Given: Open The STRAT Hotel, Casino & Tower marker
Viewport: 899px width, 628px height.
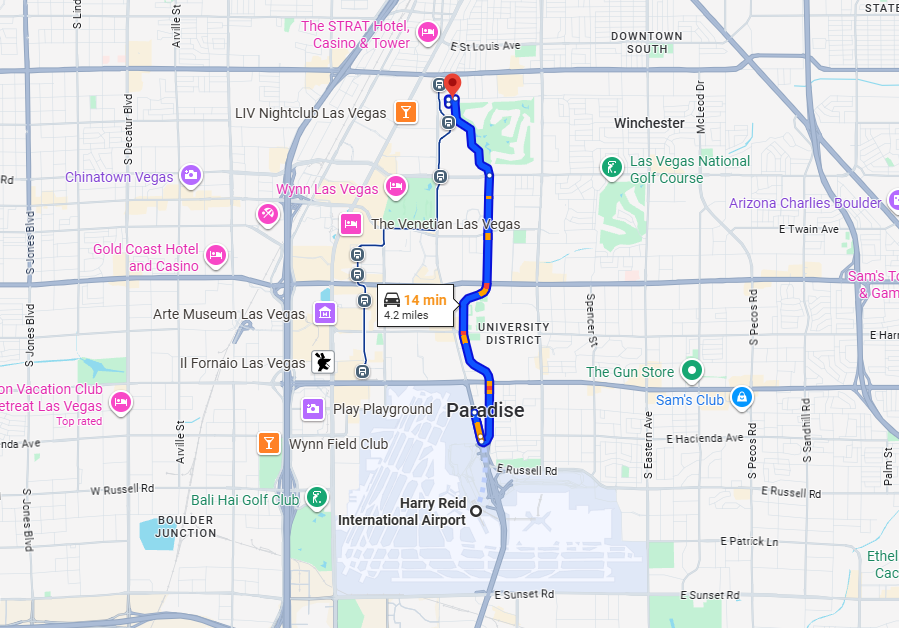Looking at the screenshot, I should [x=428, y=33].
